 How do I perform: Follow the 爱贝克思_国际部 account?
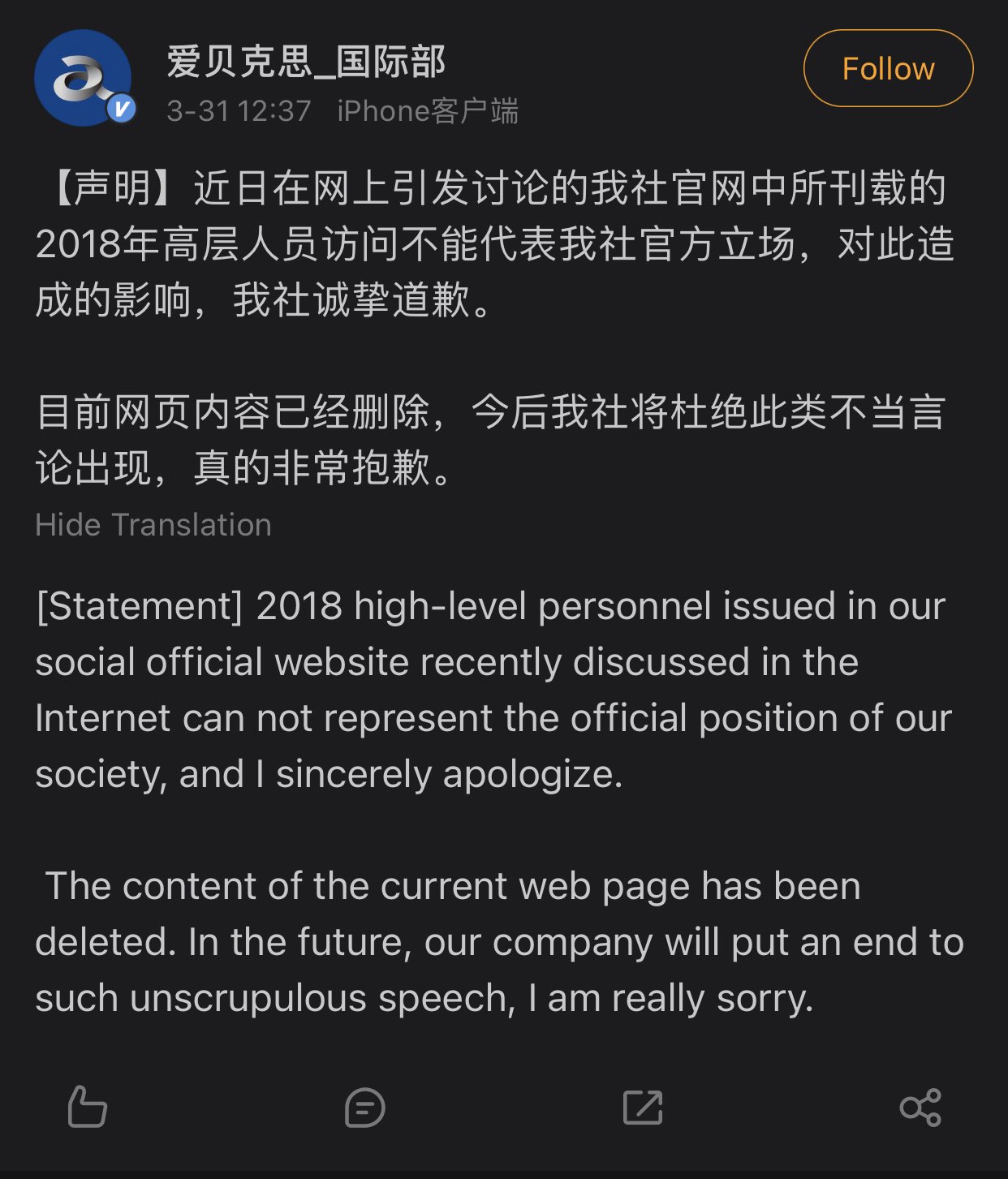pos(887,69)
